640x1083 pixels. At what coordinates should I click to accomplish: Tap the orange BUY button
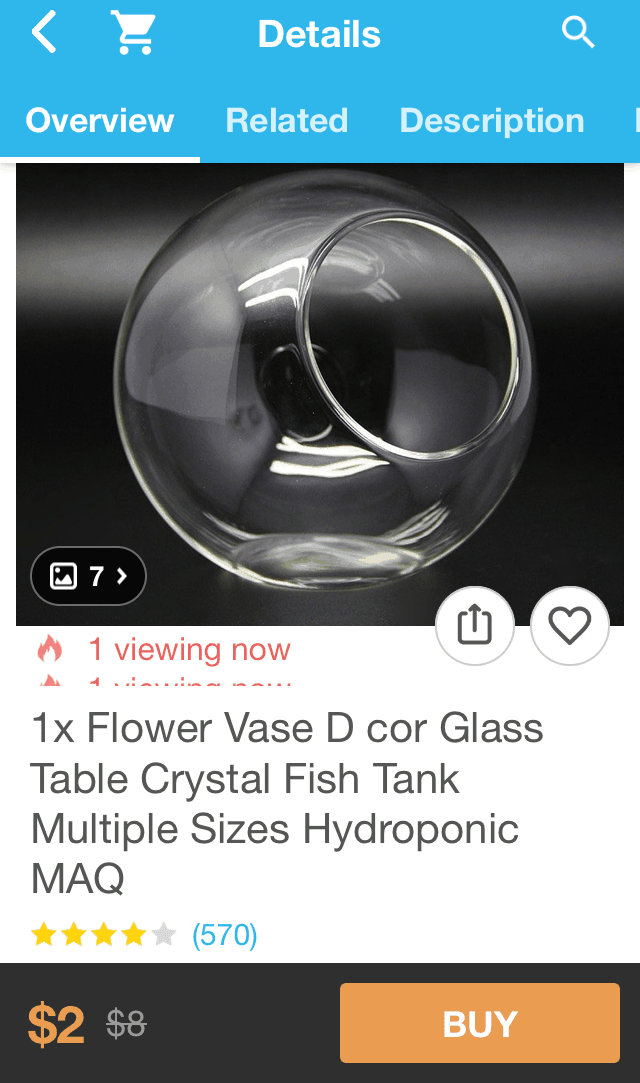[480, 1023]
